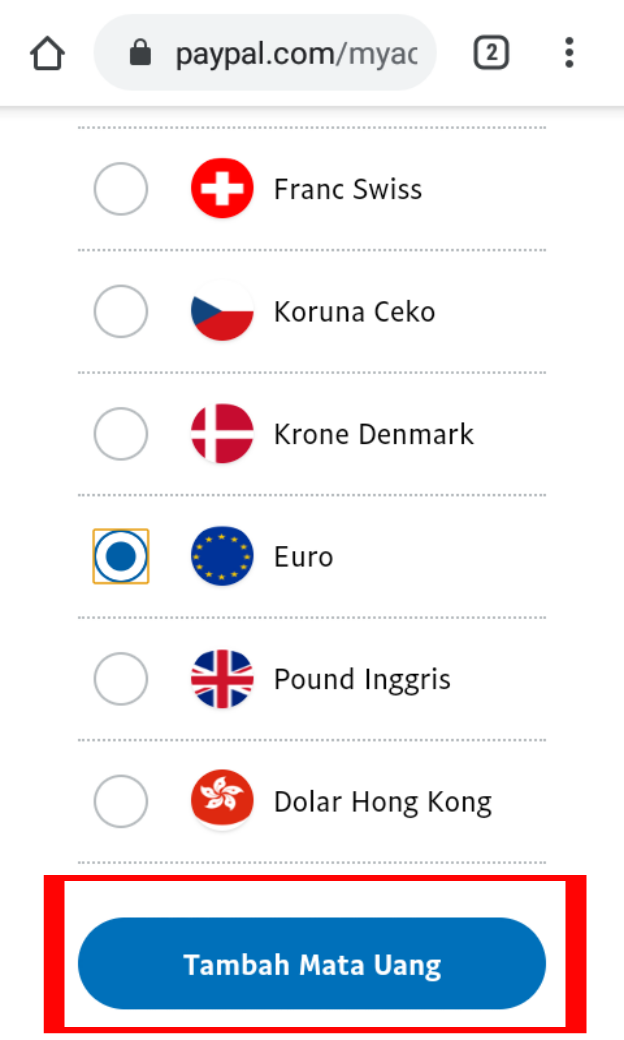The width and height of the screenshot is (624, 1040).
Task: Choose Pound Inggris as currency
Action: point(121,680)
